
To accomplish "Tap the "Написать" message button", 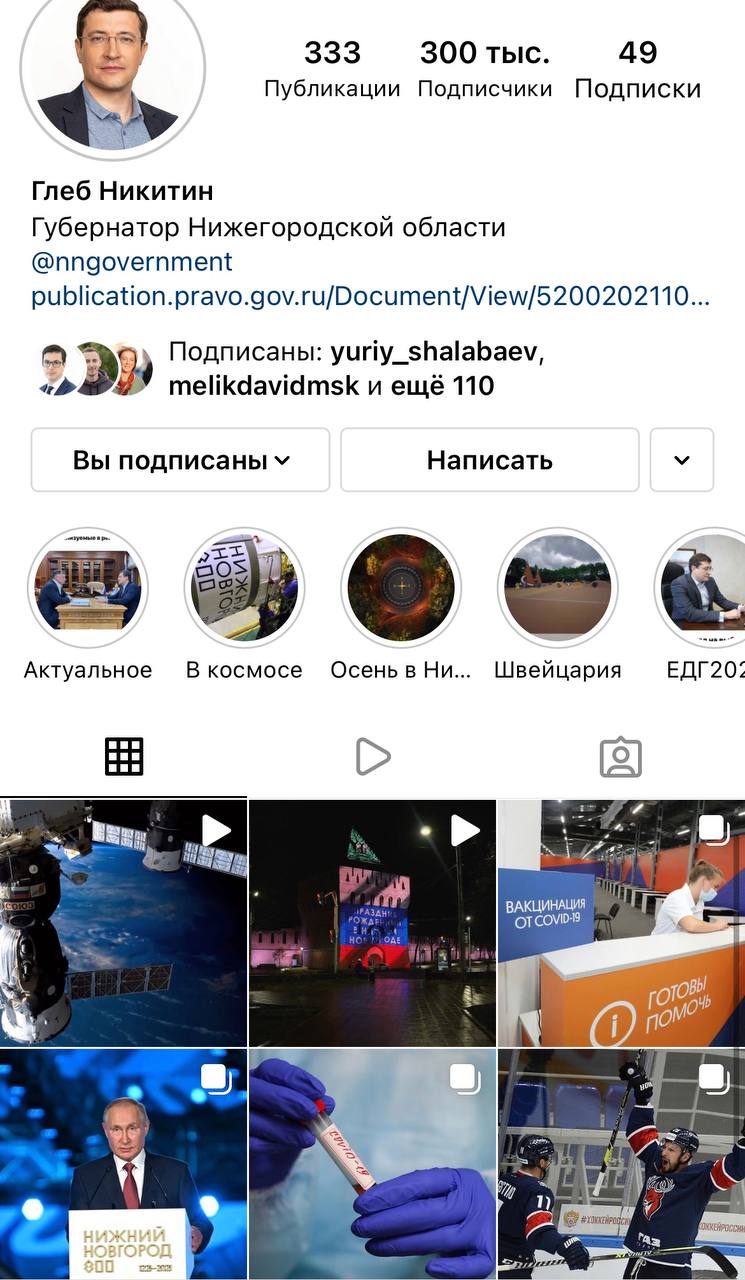I will click(x=489, y=460).
